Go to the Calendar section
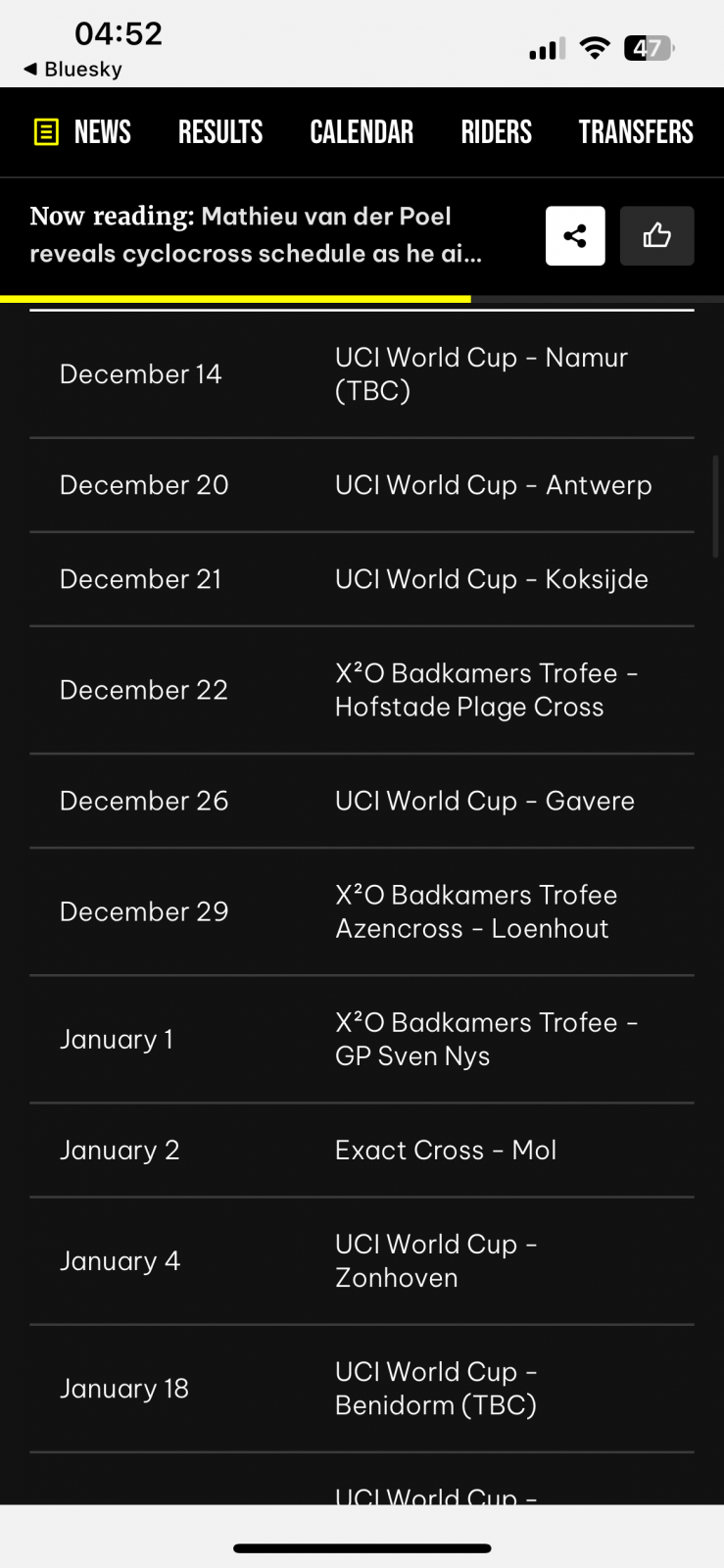Viewport: 724px width, 1568px height. tap(362, 132)
